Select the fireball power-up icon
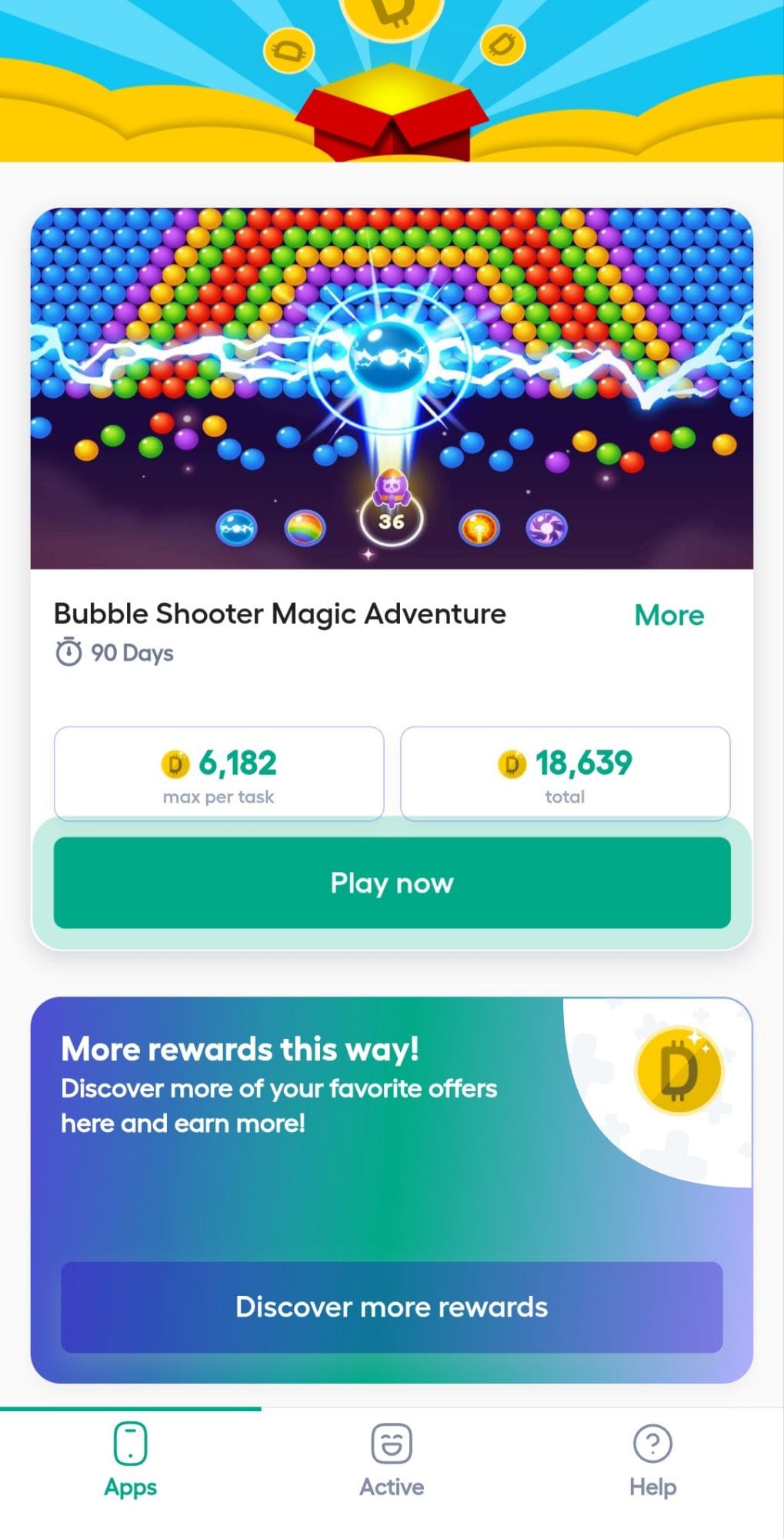This screenshot has width=784, height=1539. (478, 528)
